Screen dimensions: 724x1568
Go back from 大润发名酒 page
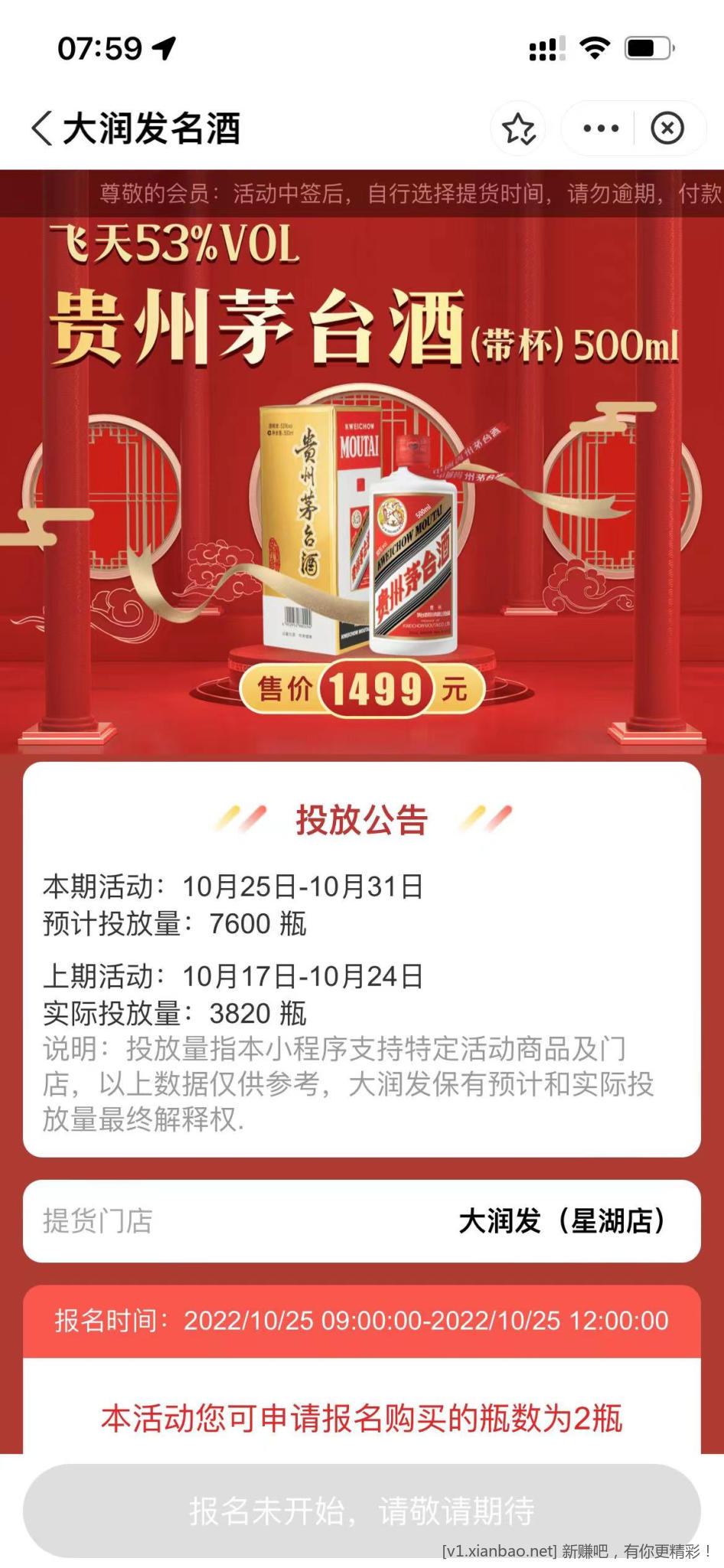[x=42, y=128]
